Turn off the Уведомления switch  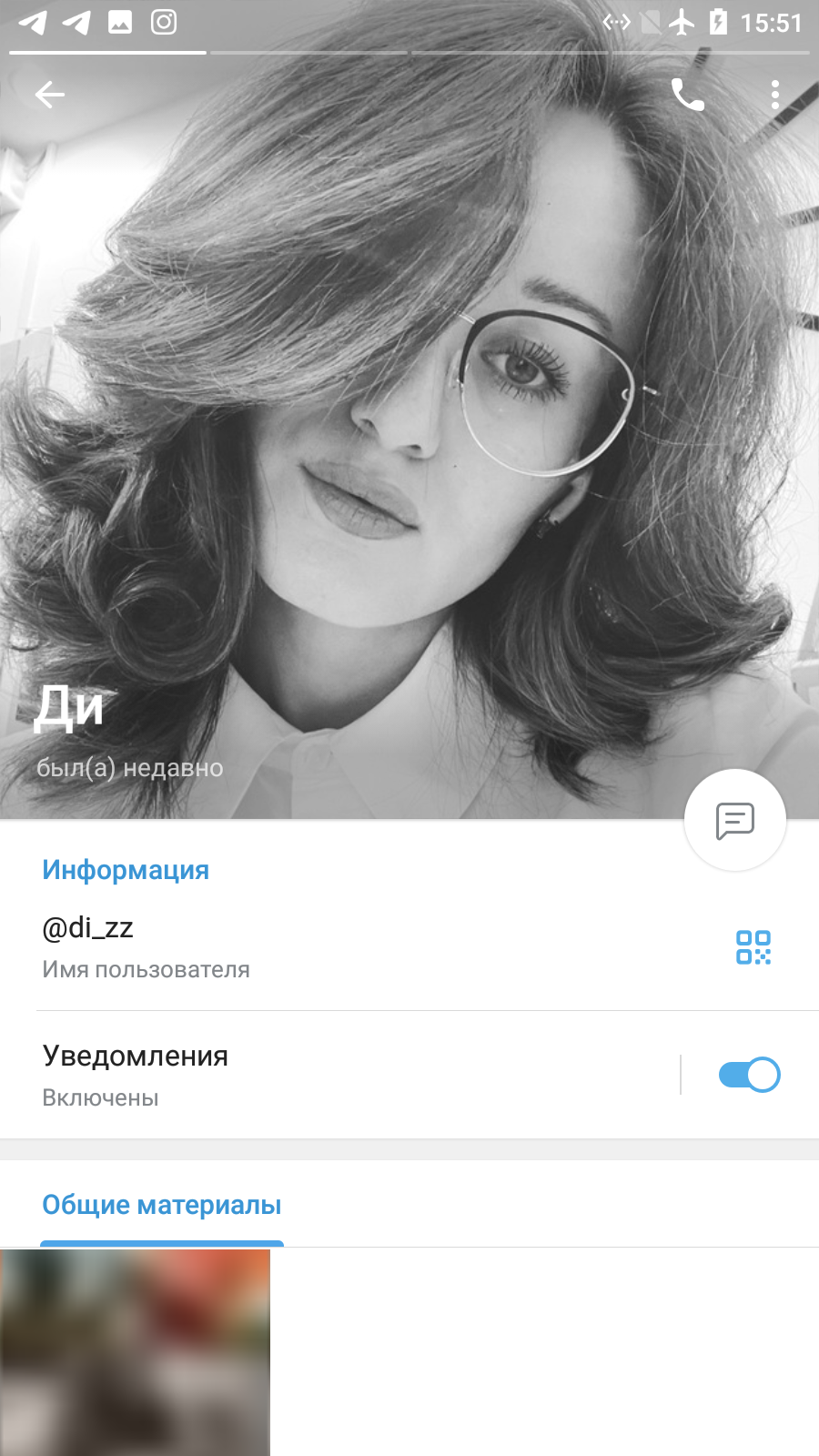coord(749,1075)
